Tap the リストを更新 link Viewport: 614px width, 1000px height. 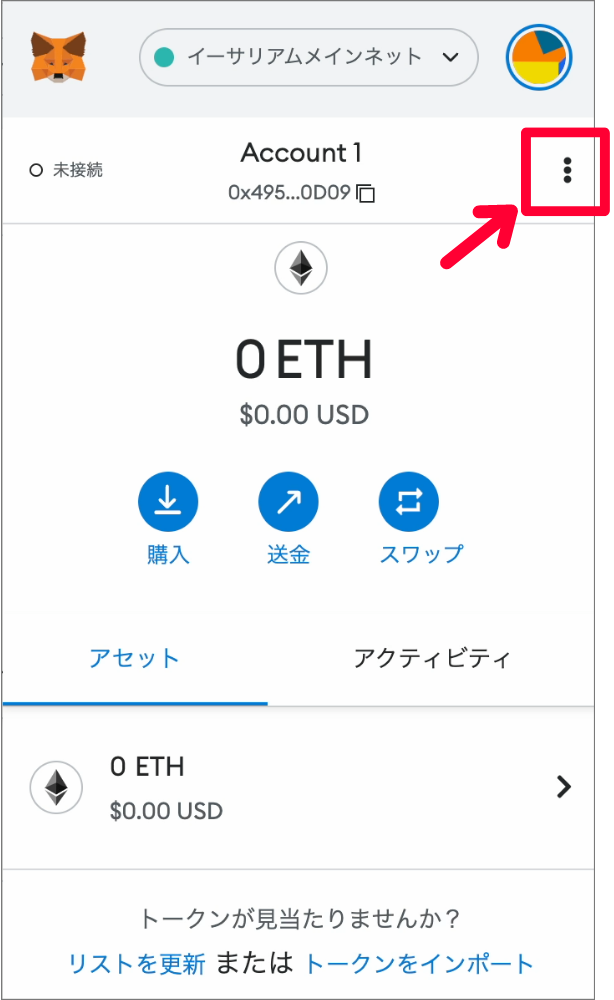pyautogui.click(x=136, y=964)
